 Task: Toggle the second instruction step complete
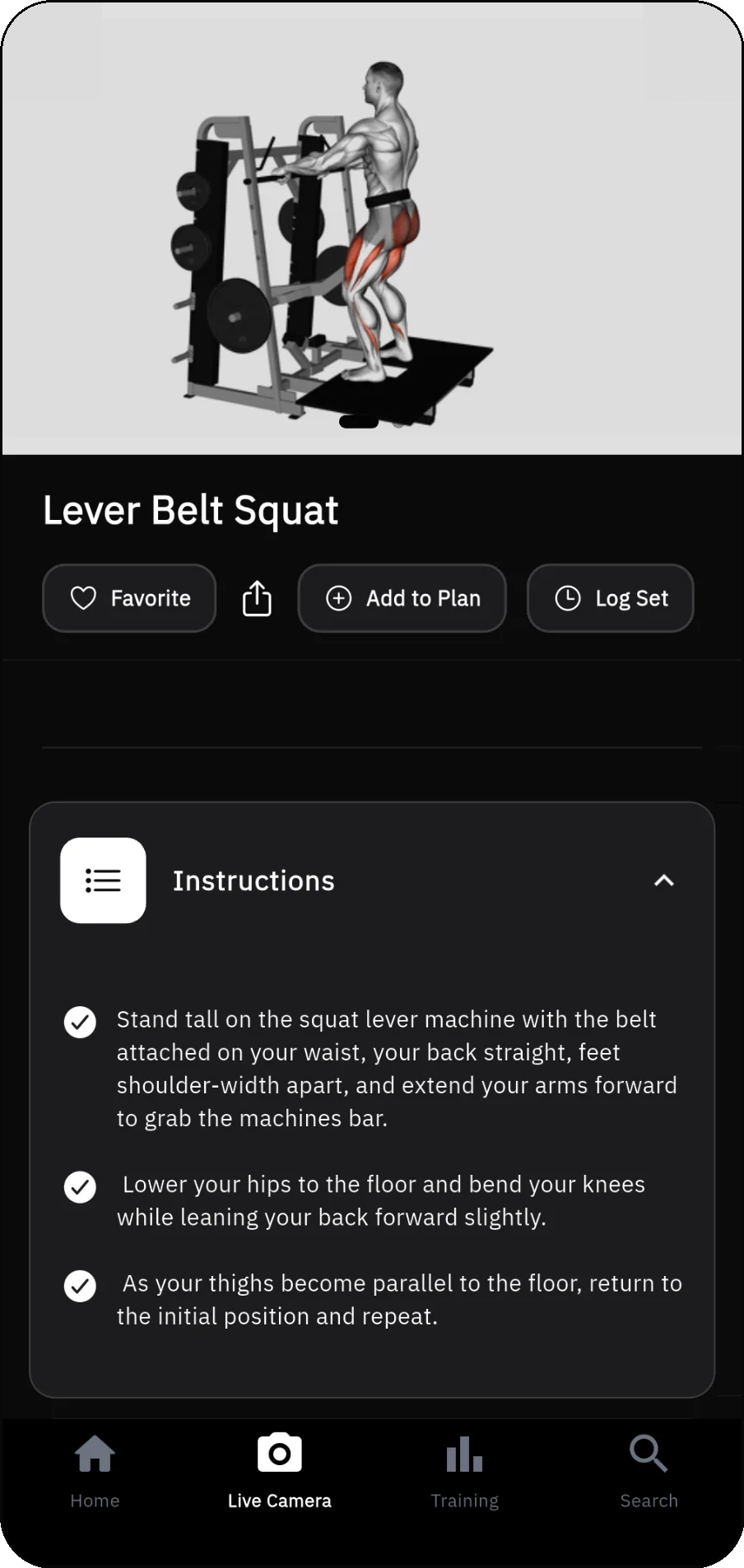(x=80, y=1187)
